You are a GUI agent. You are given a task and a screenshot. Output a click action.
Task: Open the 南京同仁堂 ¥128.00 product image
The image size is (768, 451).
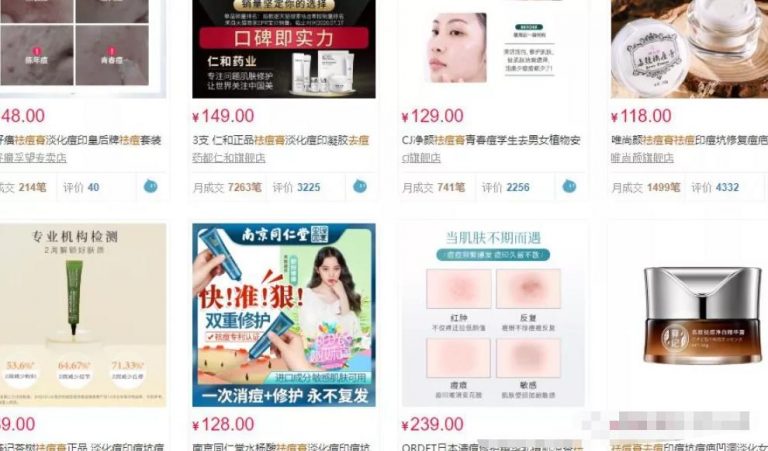pos(283,315)
